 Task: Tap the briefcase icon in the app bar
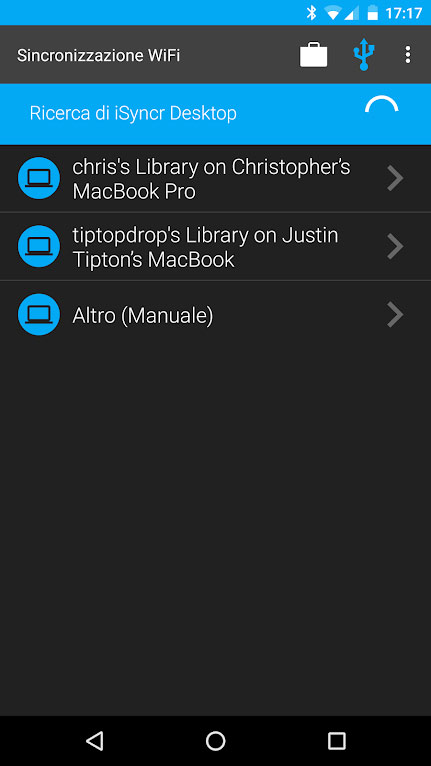click(313, 55)
